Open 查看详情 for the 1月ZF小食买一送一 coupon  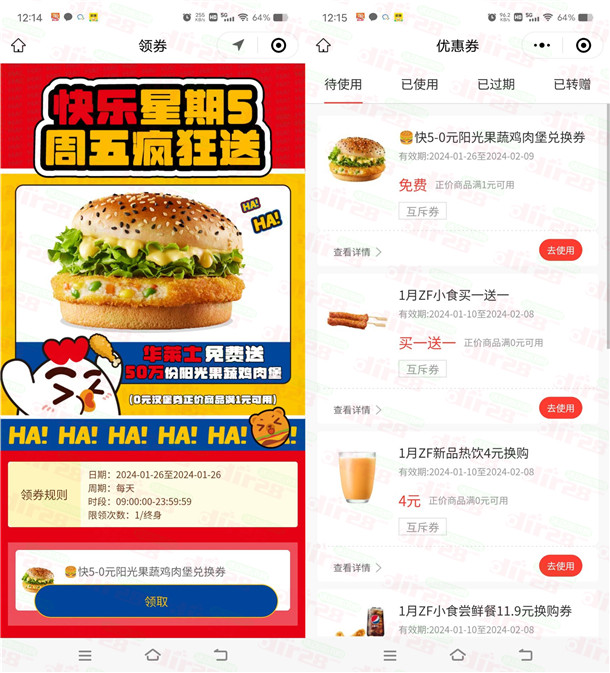click(x=357, y=410)
